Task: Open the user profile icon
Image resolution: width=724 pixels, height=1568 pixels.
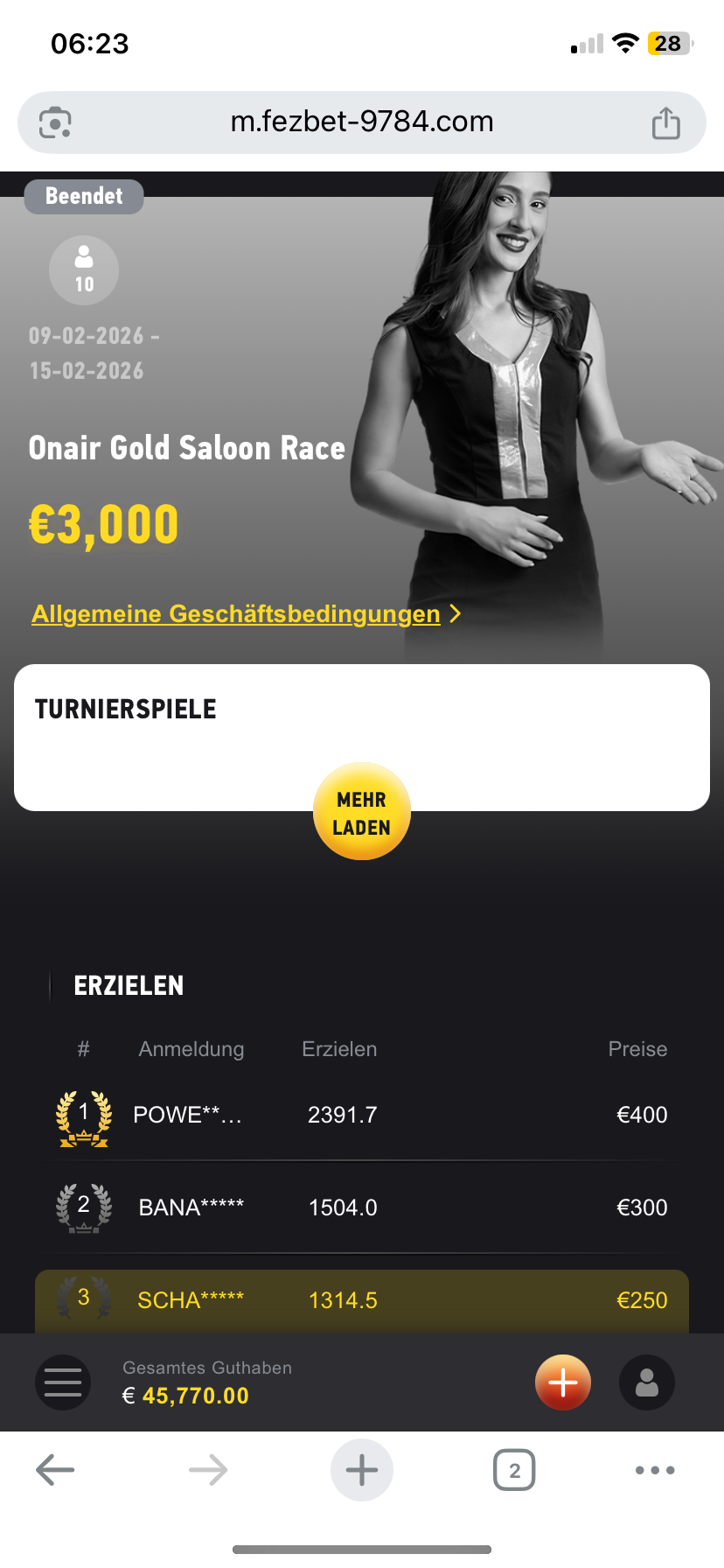Action: [647, 1382]
